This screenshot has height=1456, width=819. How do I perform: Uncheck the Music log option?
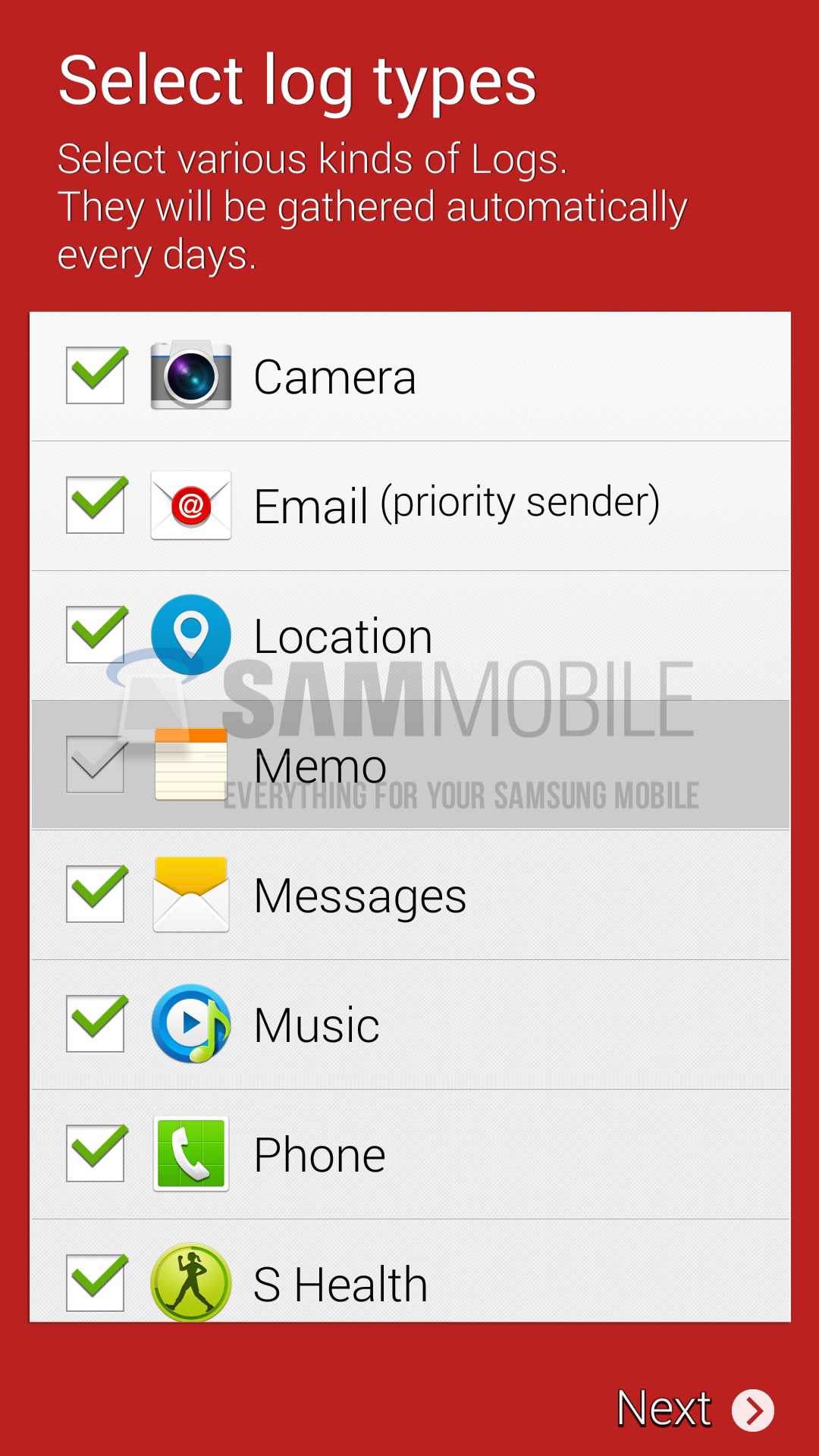pos(96,1024)
